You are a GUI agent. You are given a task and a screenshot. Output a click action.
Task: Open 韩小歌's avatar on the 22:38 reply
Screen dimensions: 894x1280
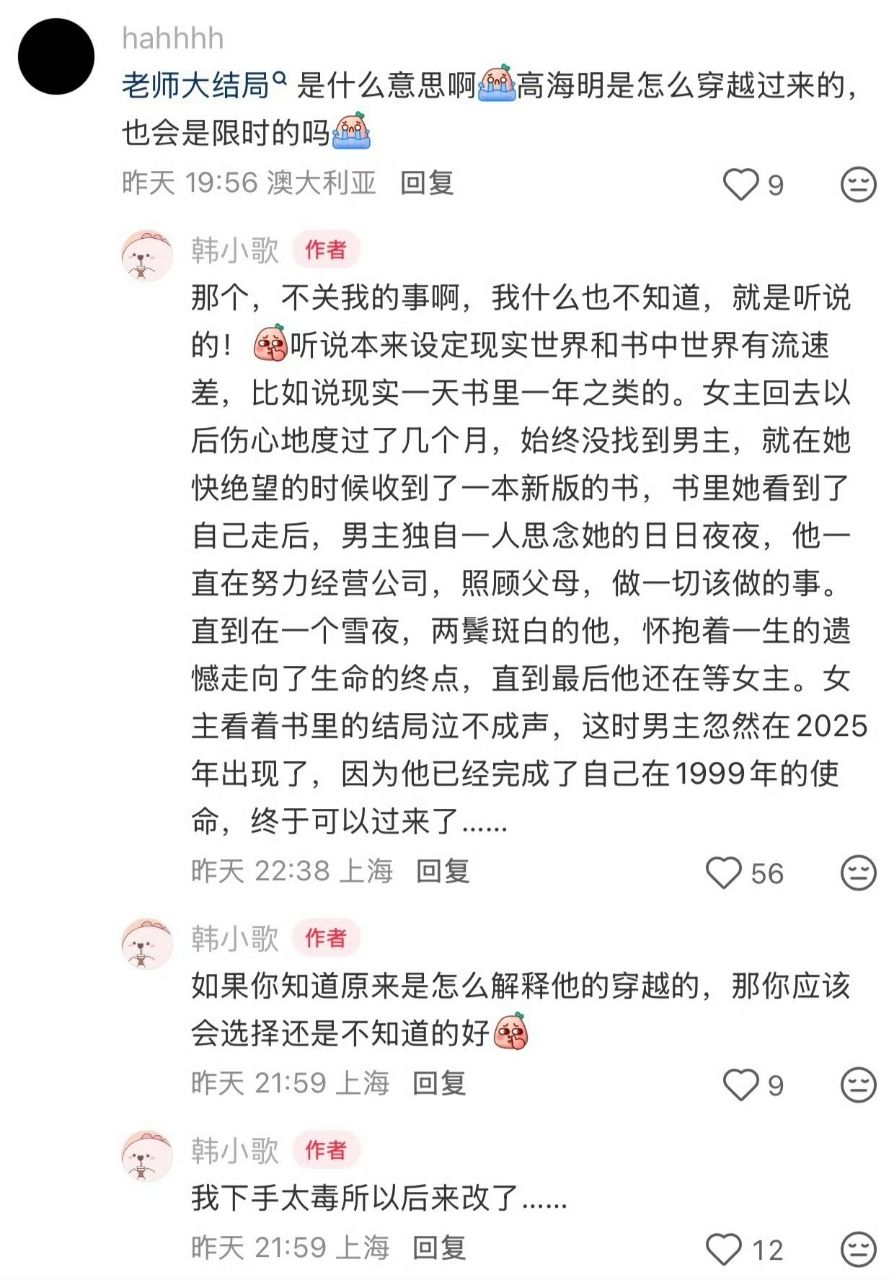tap(147, 254)
